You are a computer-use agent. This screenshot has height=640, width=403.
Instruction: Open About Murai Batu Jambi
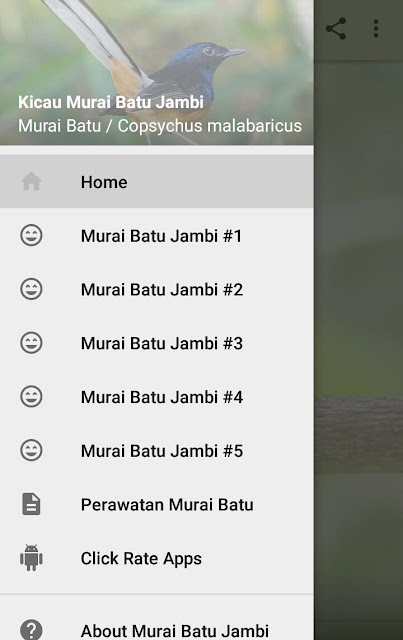pos(157,624)
